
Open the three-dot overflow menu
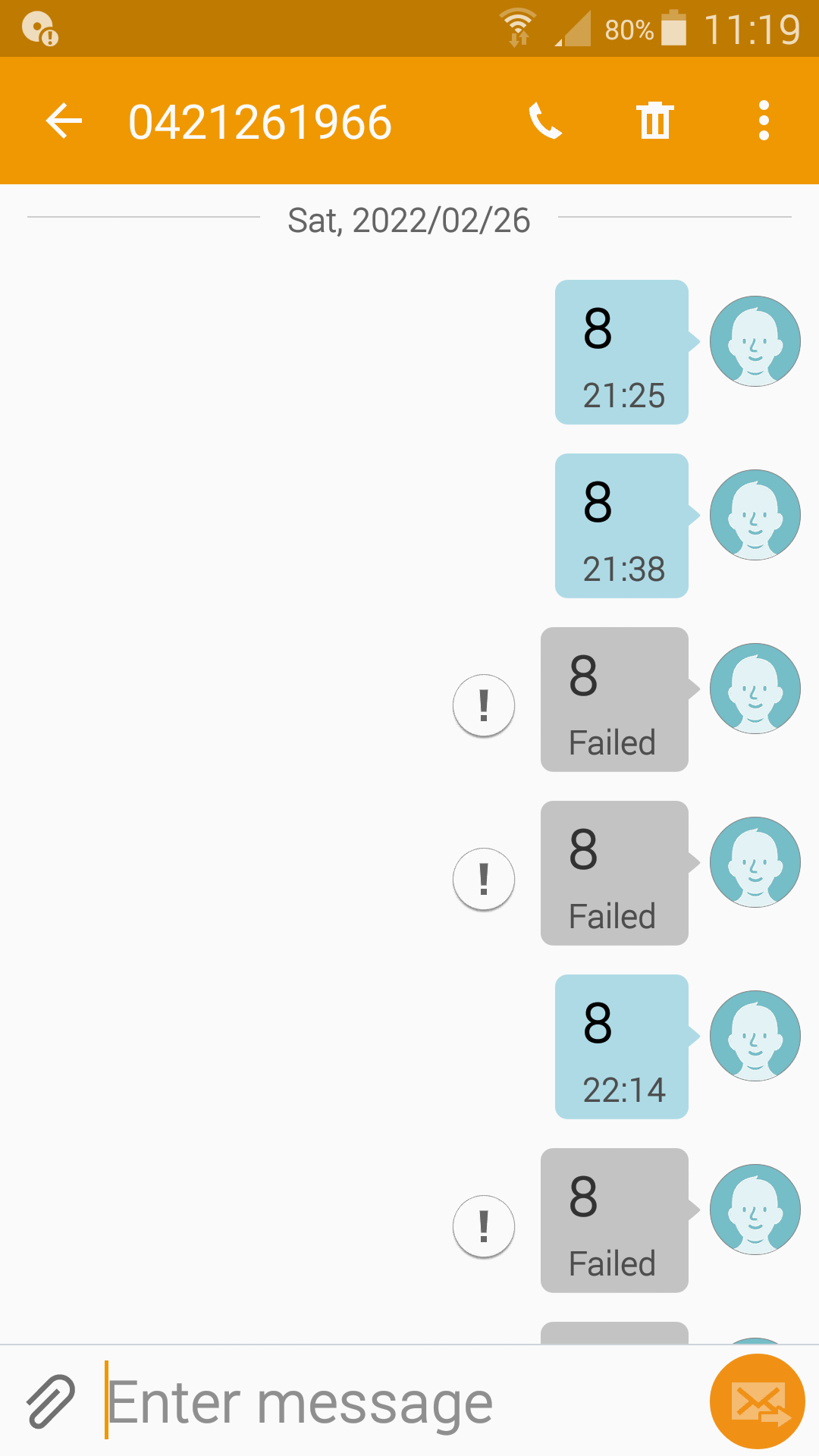(x=764, y=121)
